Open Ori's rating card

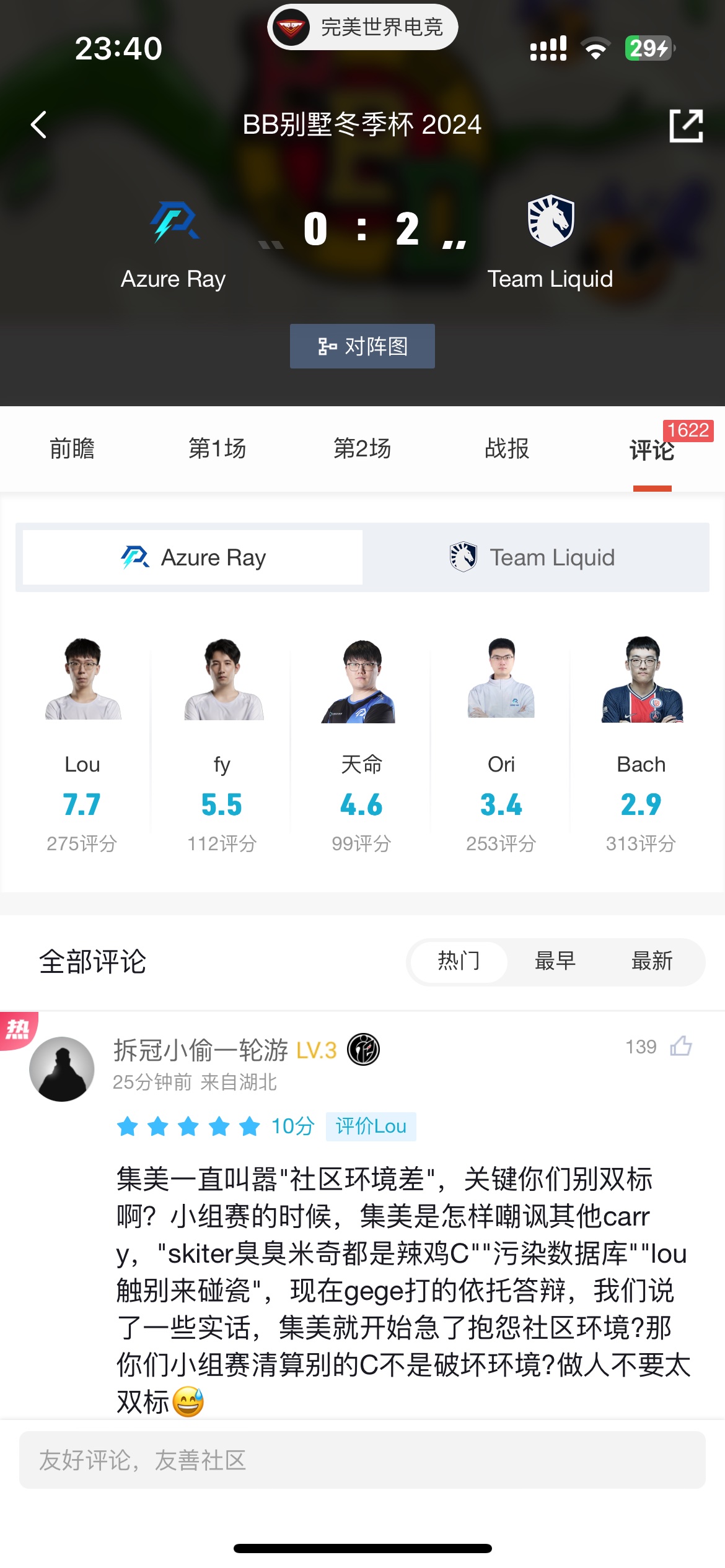tap(501, 743)
